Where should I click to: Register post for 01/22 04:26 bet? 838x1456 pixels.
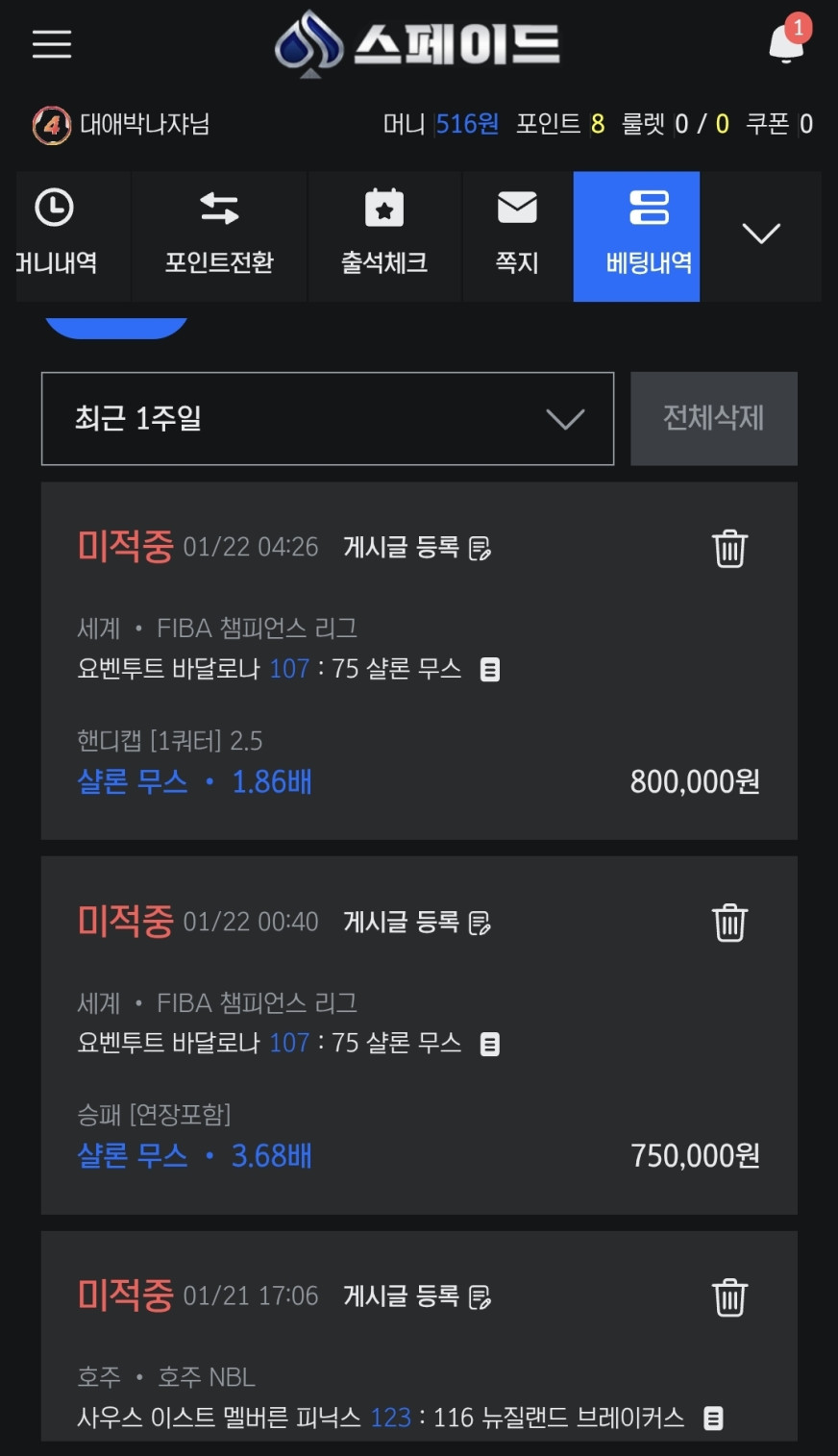coord(417,548)
